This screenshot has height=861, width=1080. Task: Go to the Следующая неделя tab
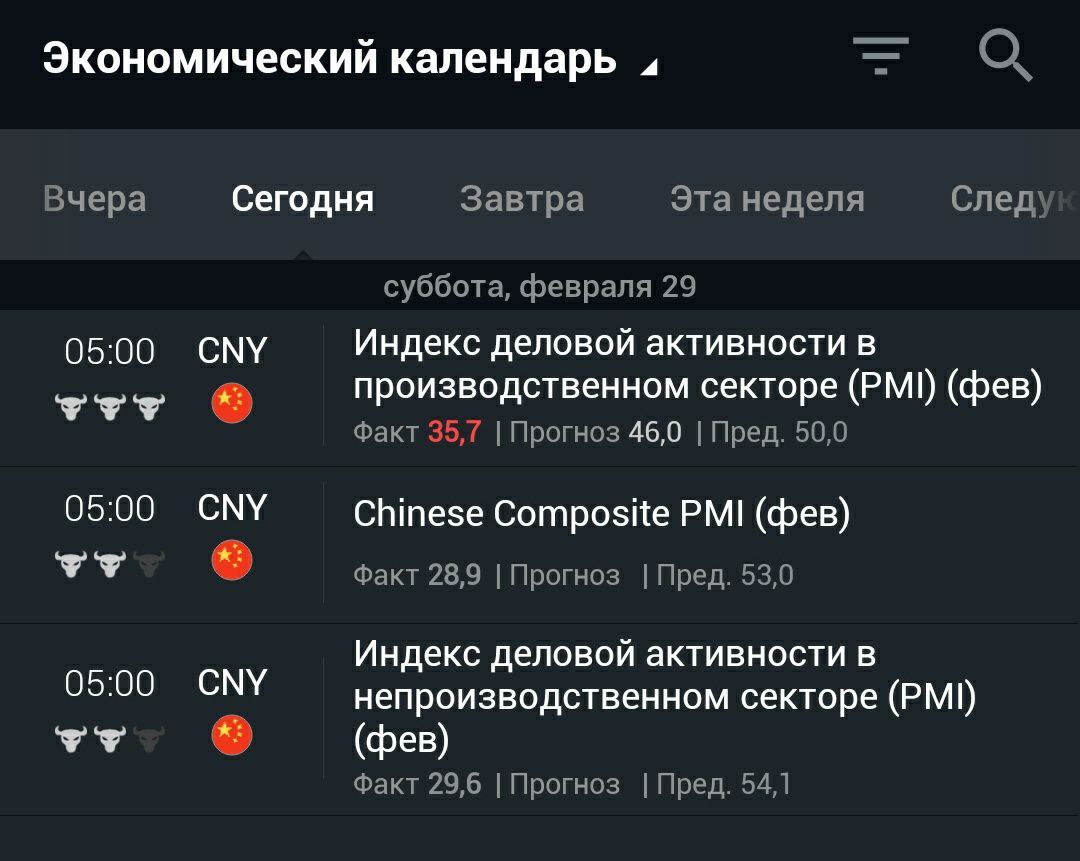[x=1012, y=199]
